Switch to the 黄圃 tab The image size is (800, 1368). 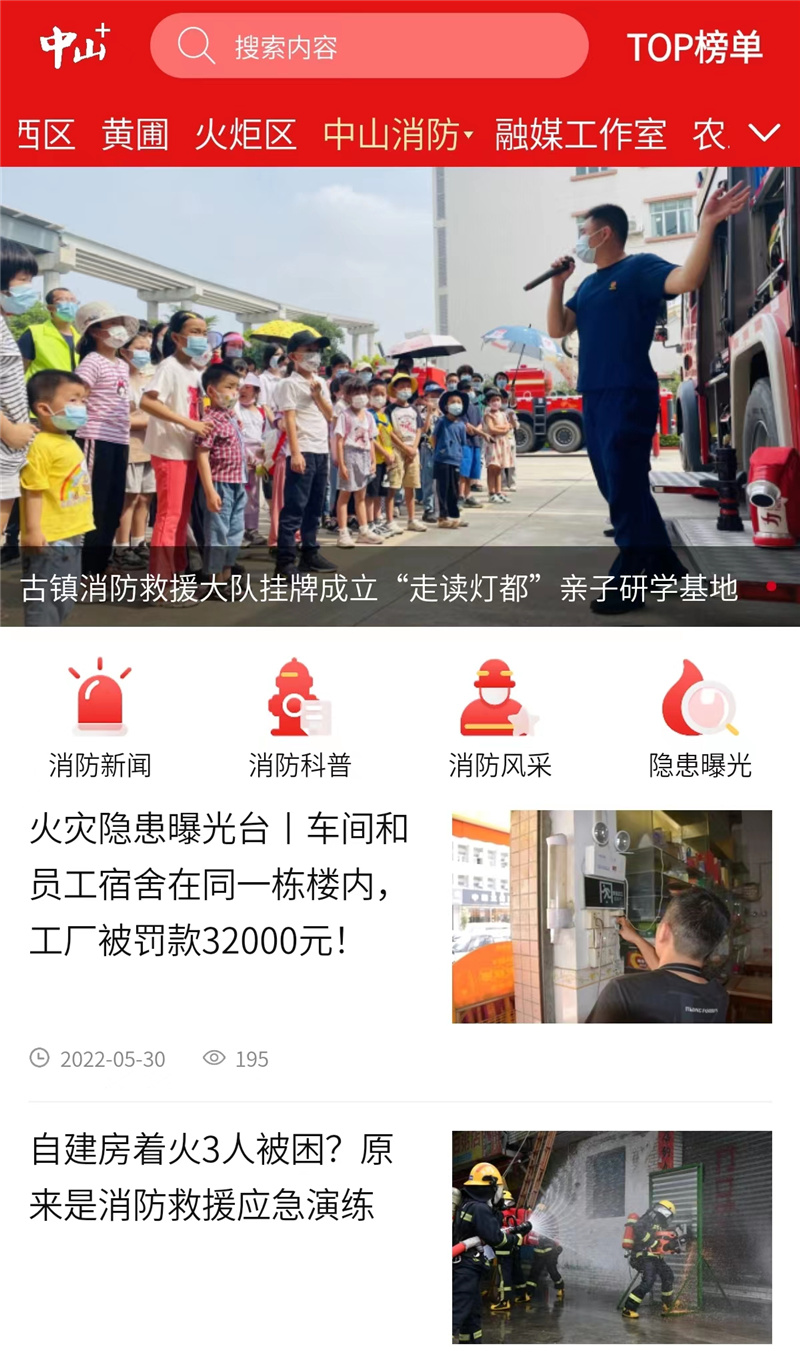(x=135, y=134)
